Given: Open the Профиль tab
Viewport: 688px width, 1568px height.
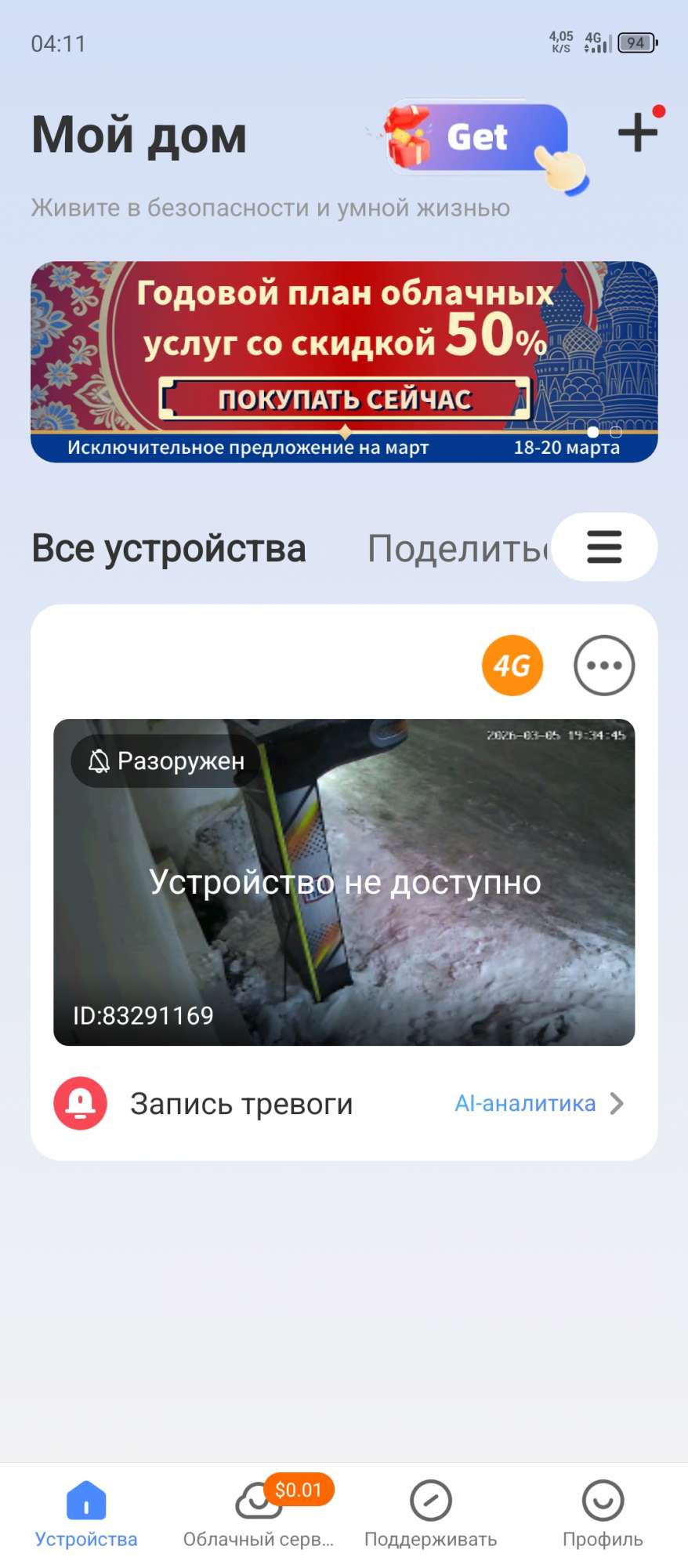Looking at the screenshot, I should click(x=602, y=1515).
